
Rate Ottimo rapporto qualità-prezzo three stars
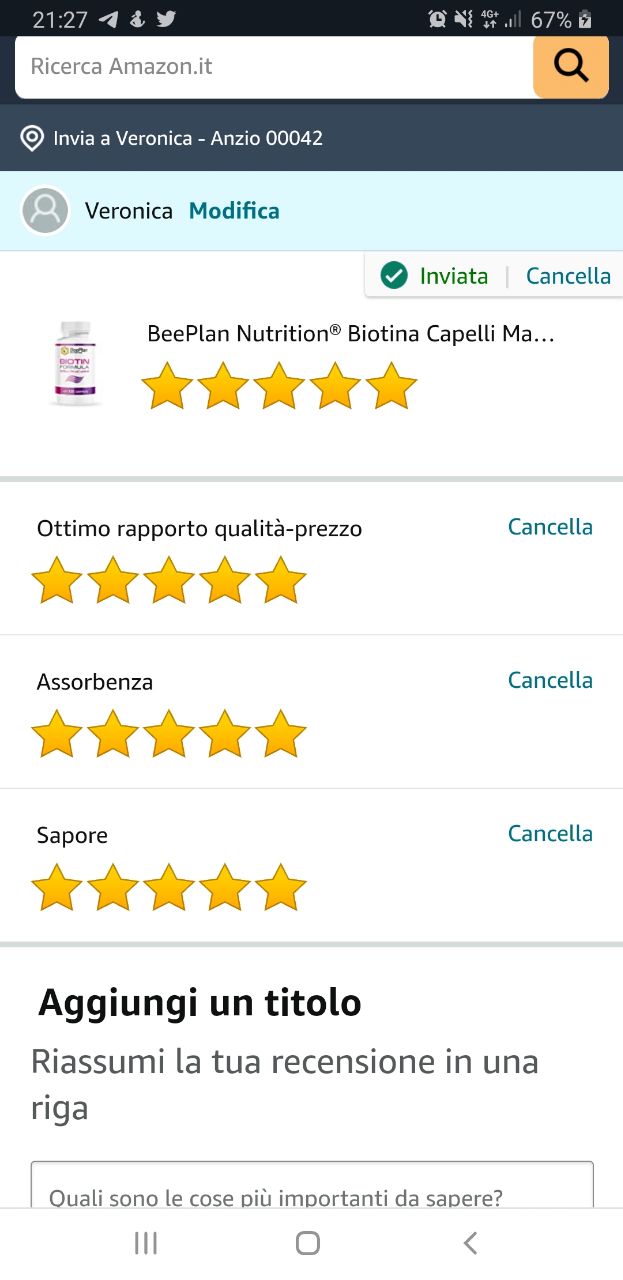[x=169, y=581]
